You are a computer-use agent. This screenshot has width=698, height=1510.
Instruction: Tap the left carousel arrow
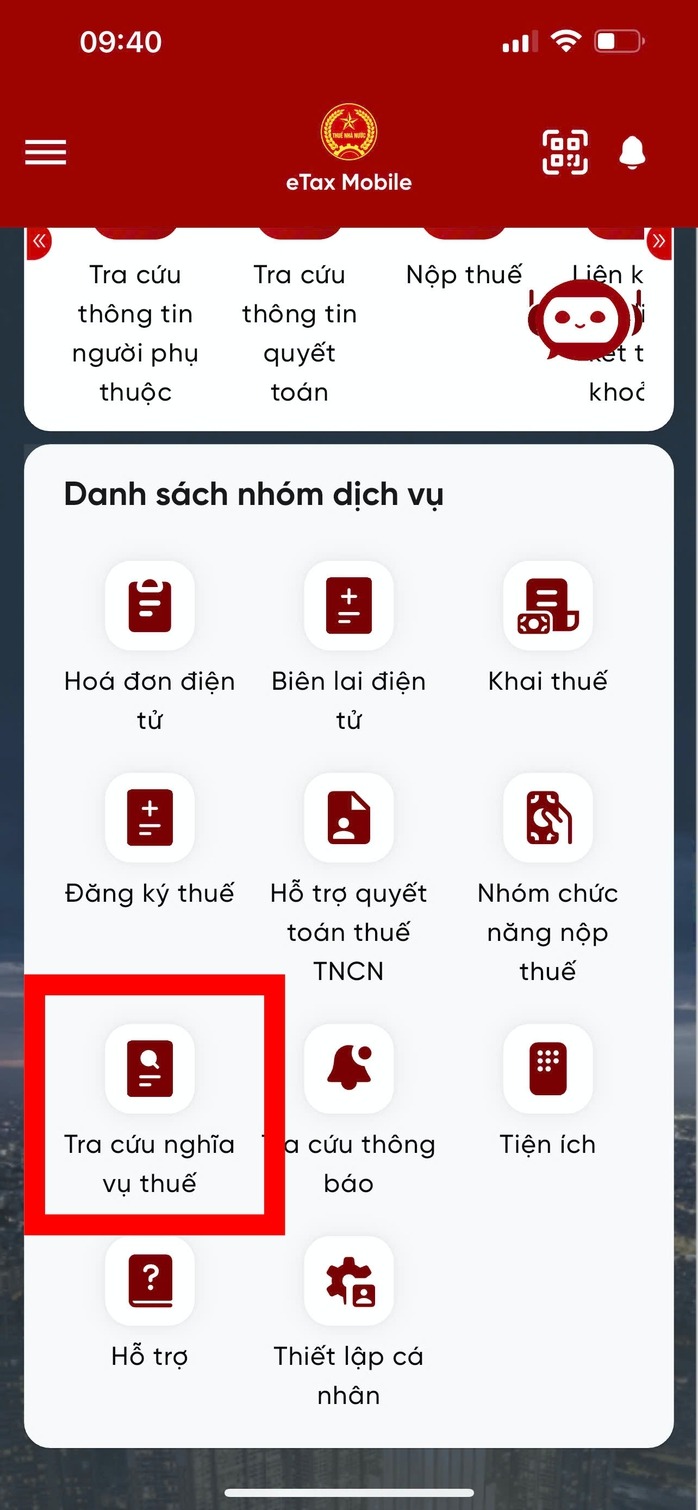40,241
